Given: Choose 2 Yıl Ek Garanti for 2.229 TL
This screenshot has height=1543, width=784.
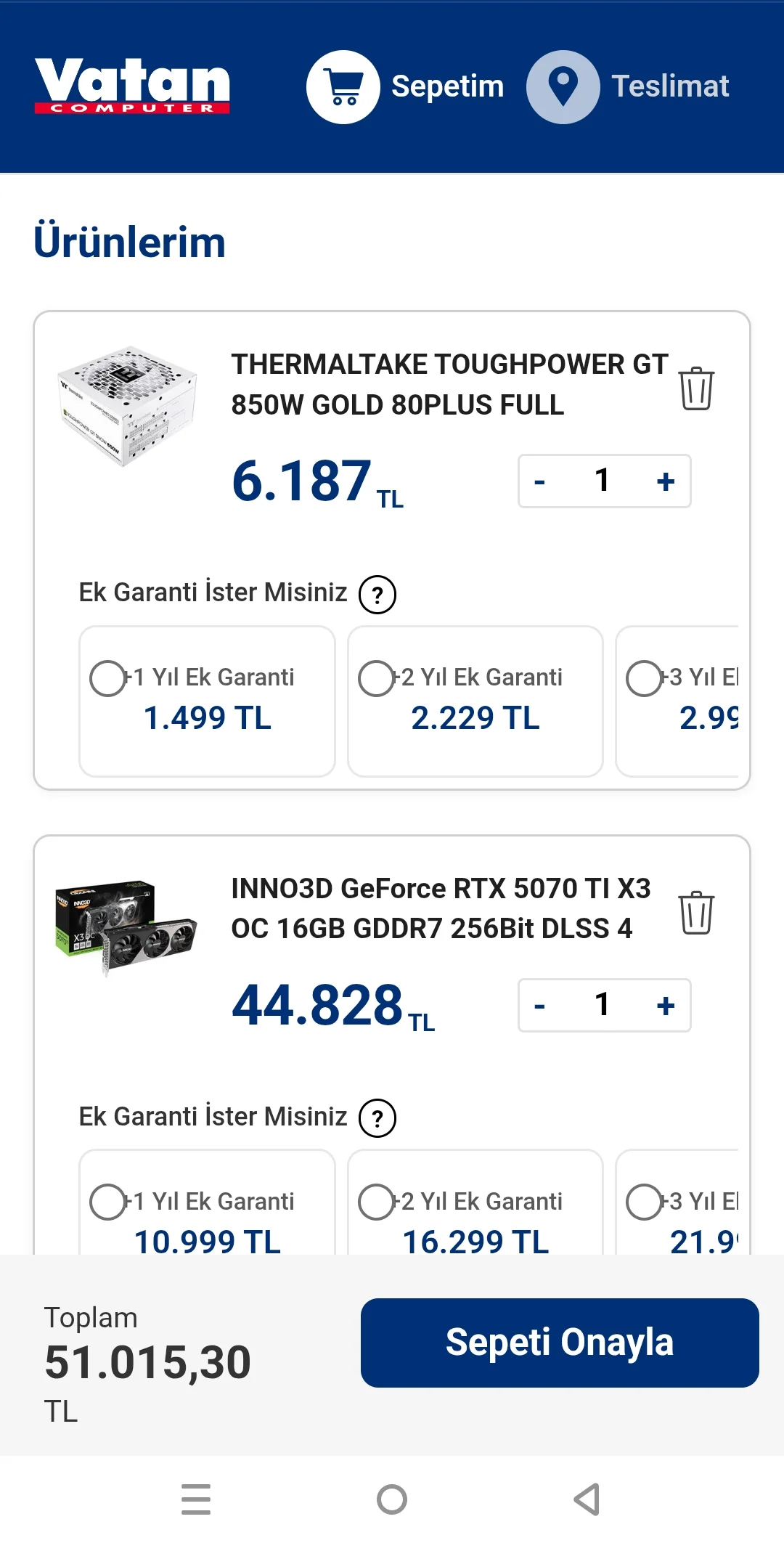Looking at the screenshot, I should click(x=376, y=678).
